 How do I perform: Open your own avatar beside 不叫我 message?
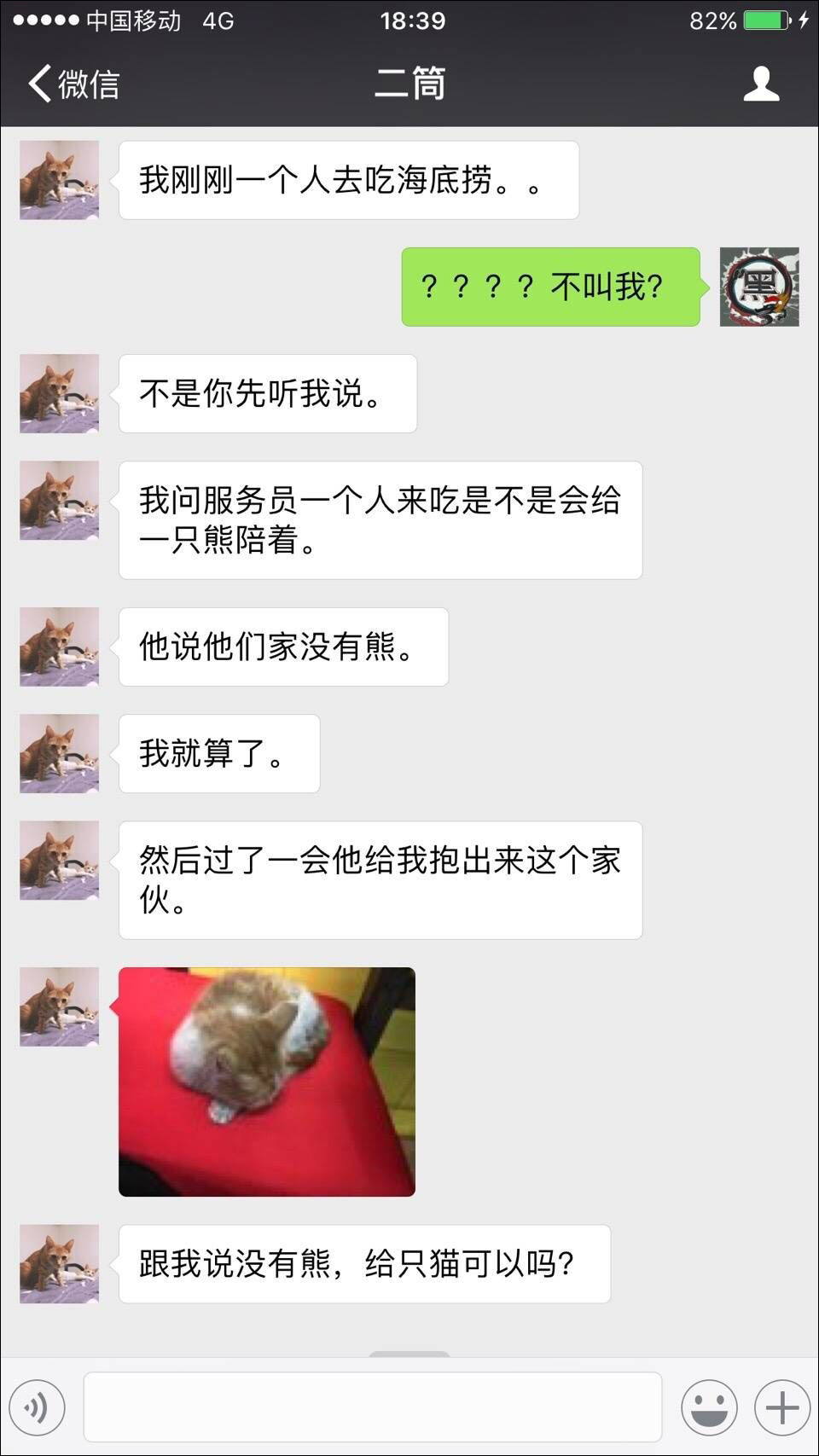pos(758,287)
